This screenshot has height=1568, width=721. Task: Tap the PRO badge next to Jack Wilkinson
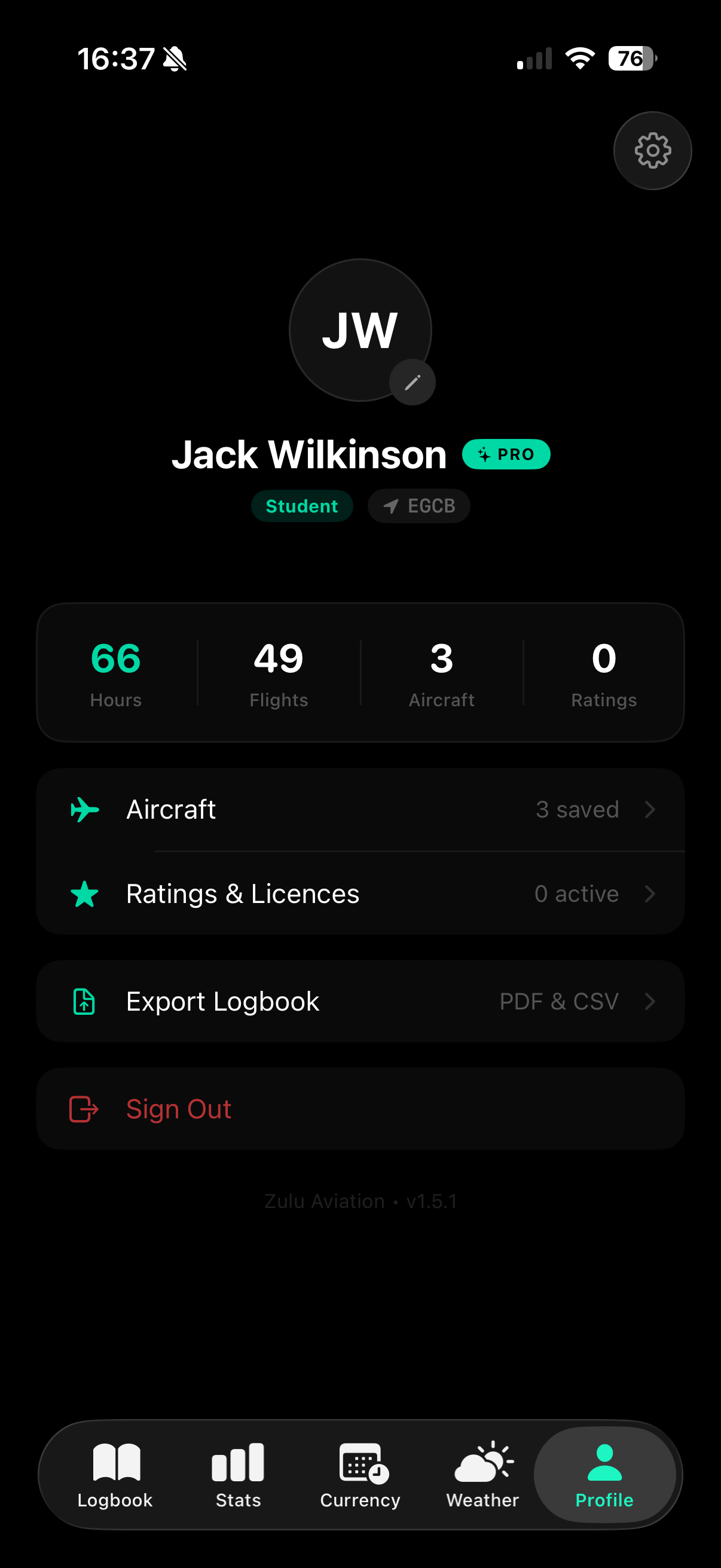point(506,453)
